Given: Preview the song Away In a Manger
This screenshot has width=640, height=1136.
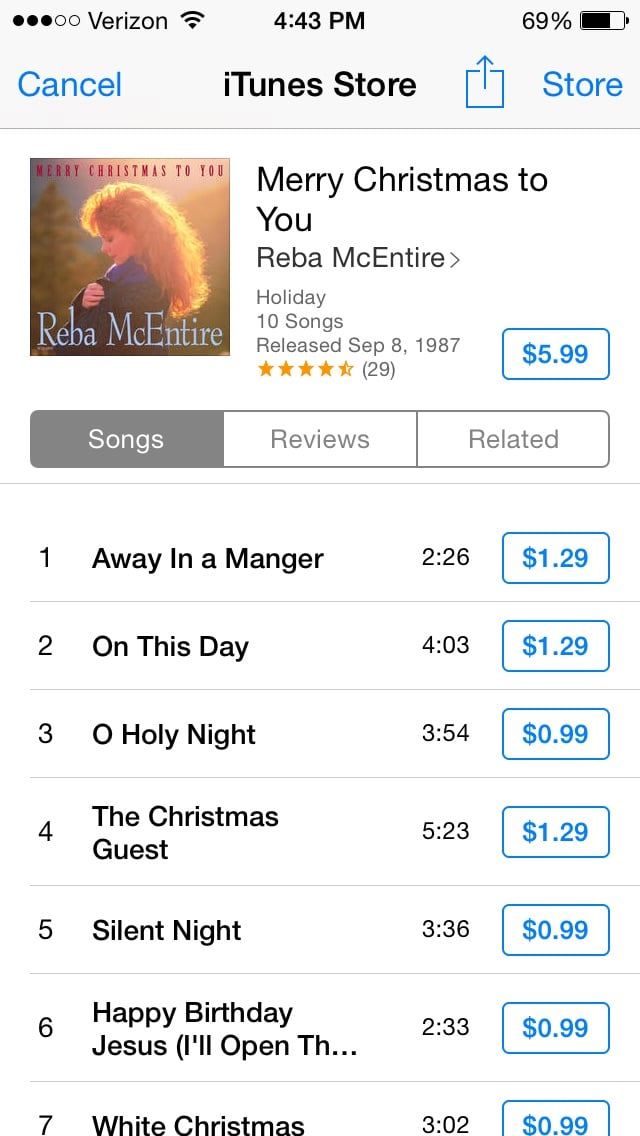Looking at the screenshot, I should click(208, 558).
